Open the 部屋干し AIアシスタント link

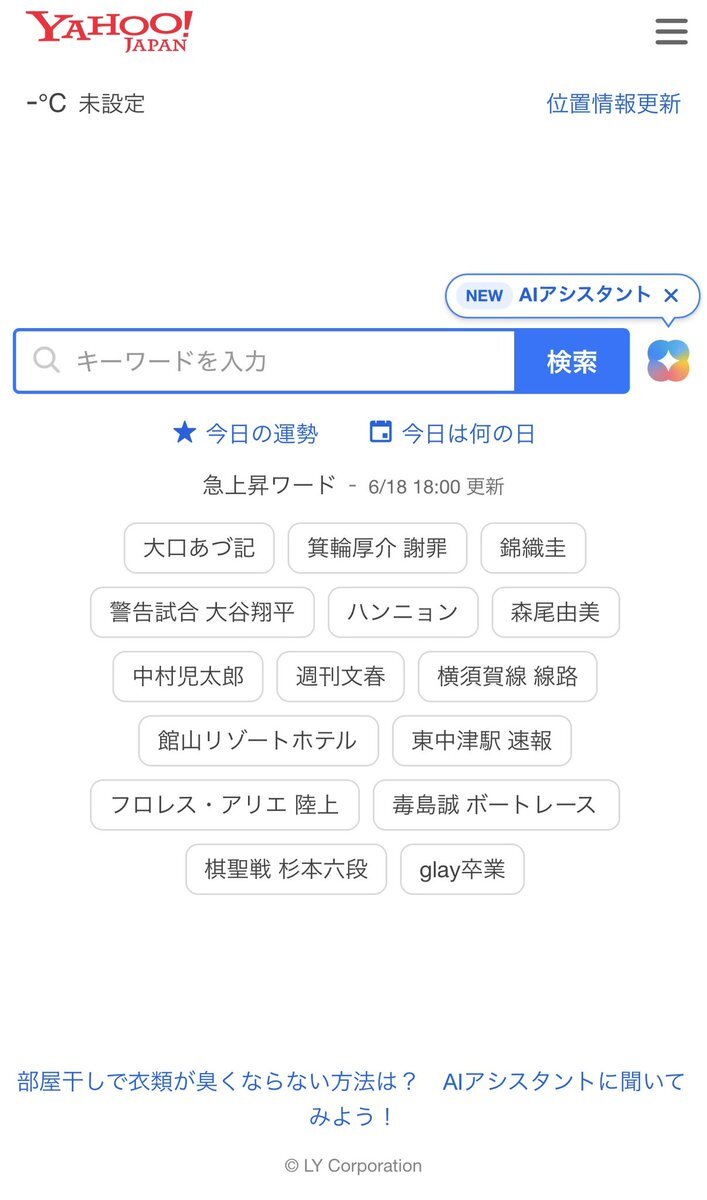[351, 1098]
